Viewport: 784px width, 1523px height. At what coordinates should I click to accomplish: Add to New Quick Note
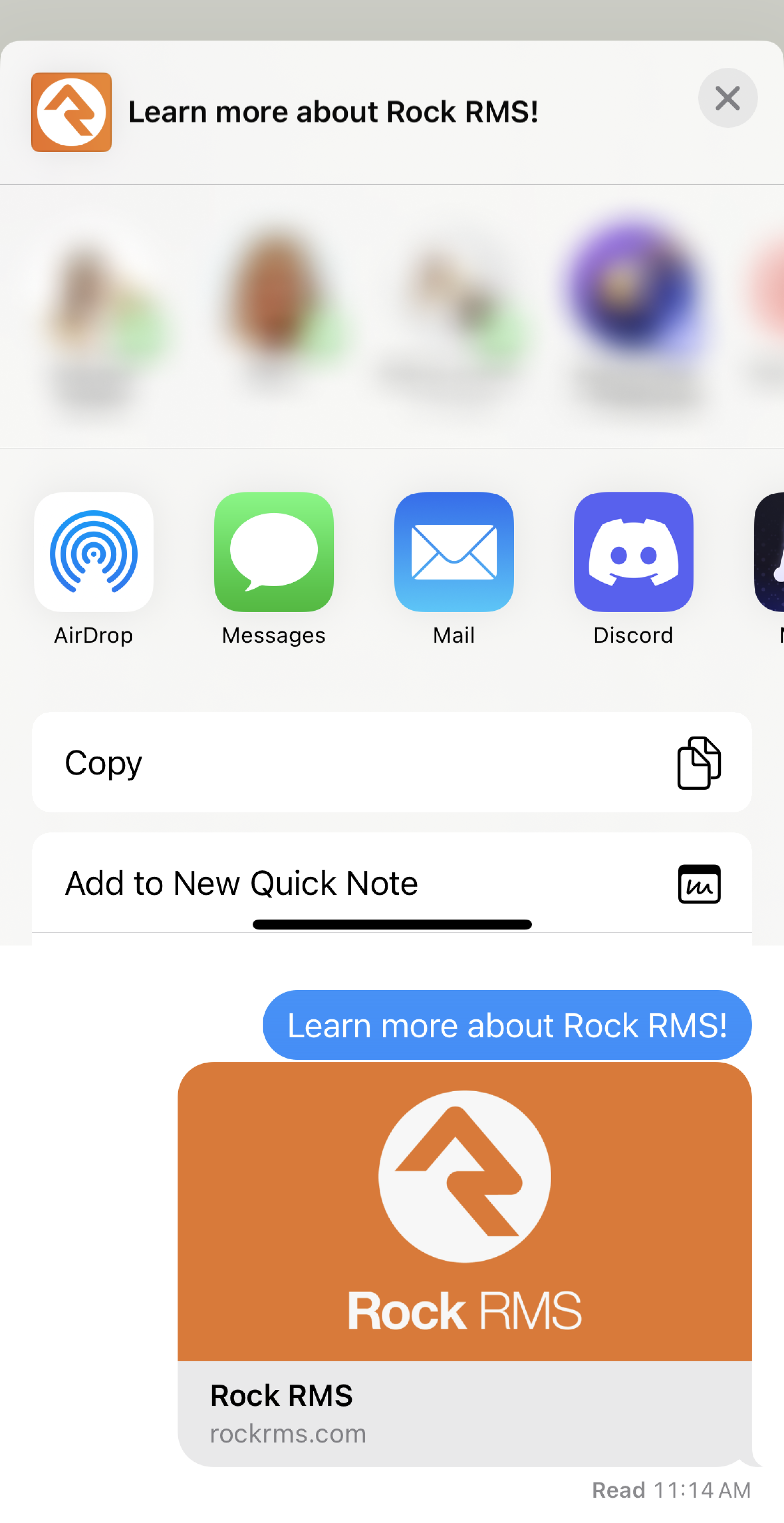coord(392,883)
